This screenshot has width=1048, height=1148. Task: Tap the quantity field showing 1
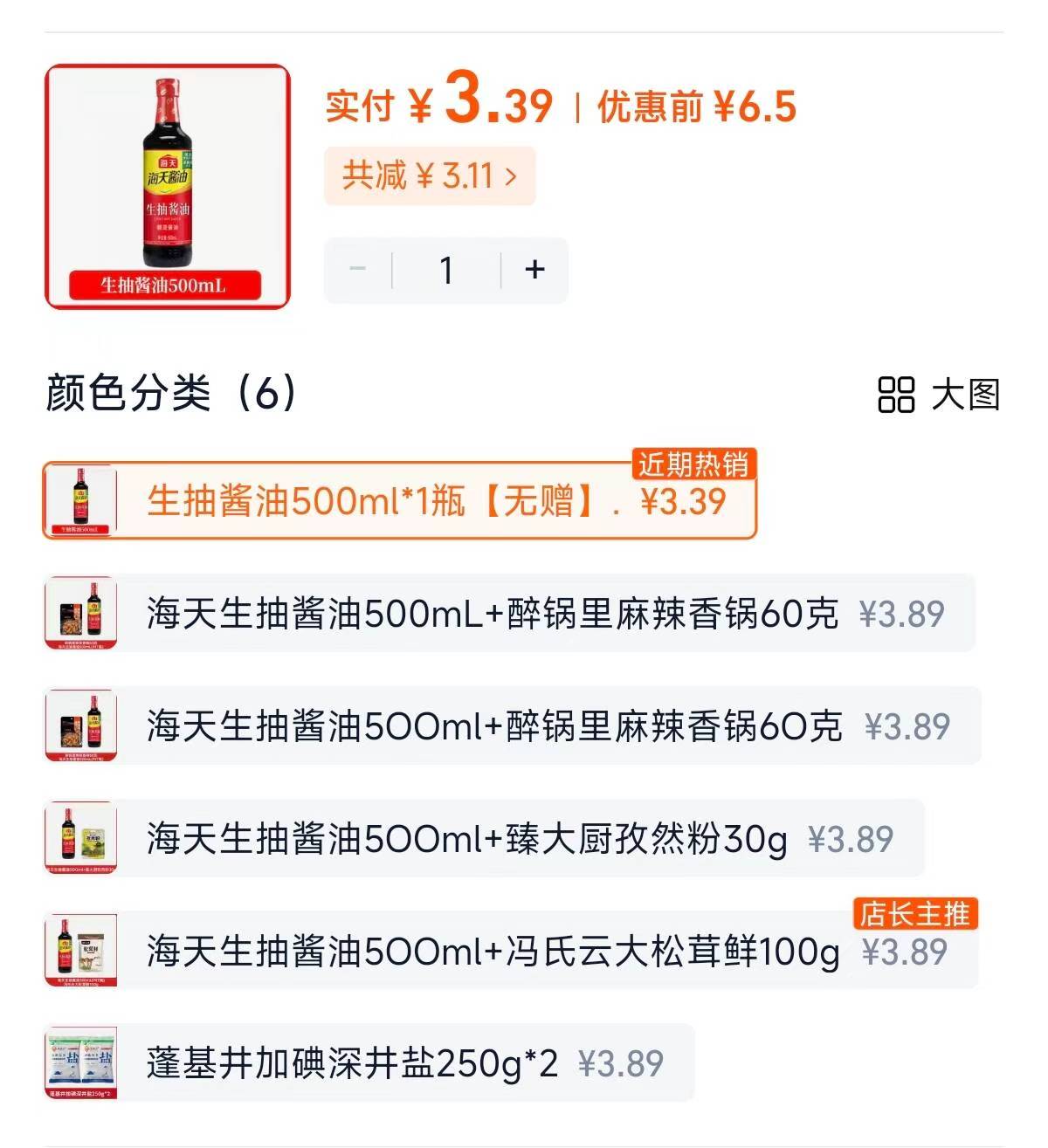click(446, 270)
